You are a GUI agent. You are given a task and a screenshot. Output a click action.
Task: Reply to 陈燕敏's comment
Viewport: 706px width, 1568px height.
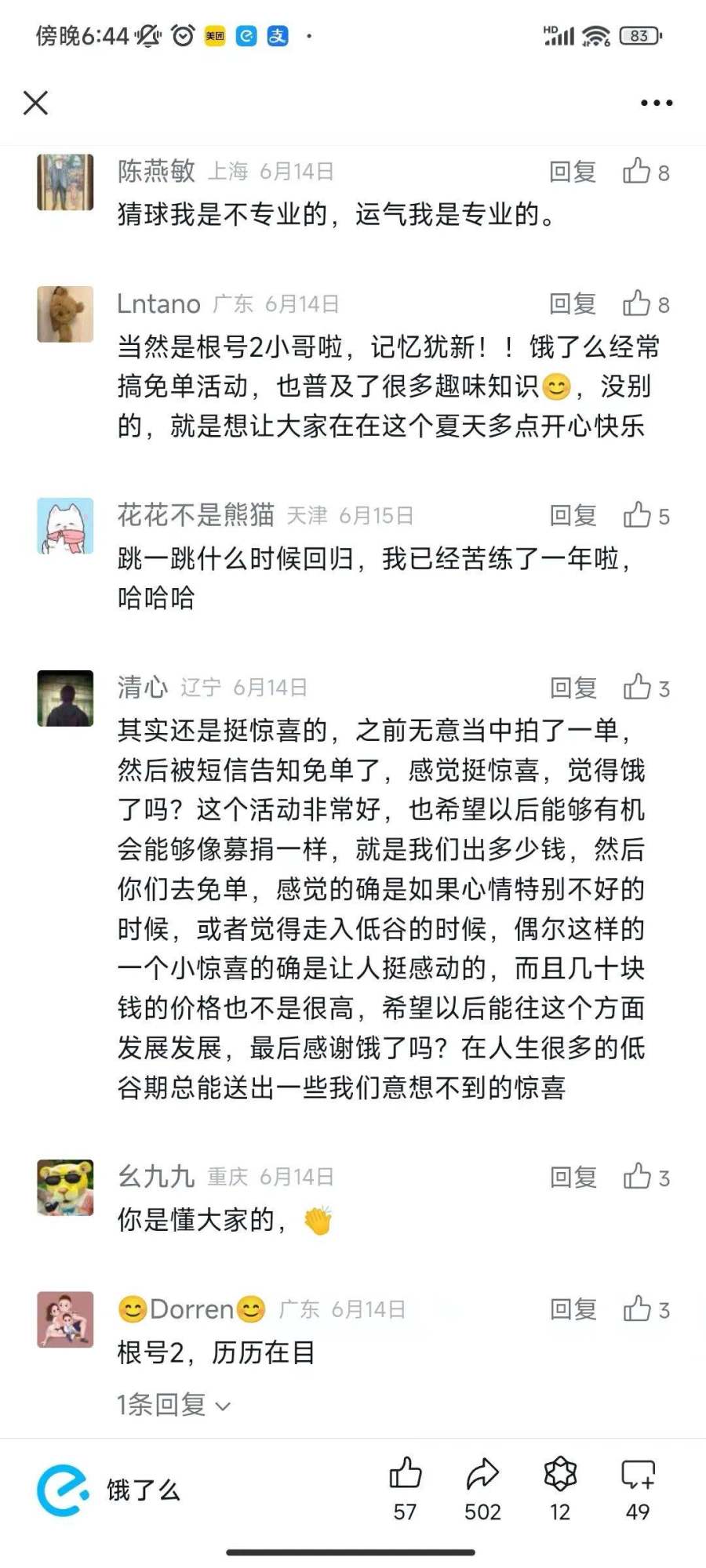pos(573,172)
